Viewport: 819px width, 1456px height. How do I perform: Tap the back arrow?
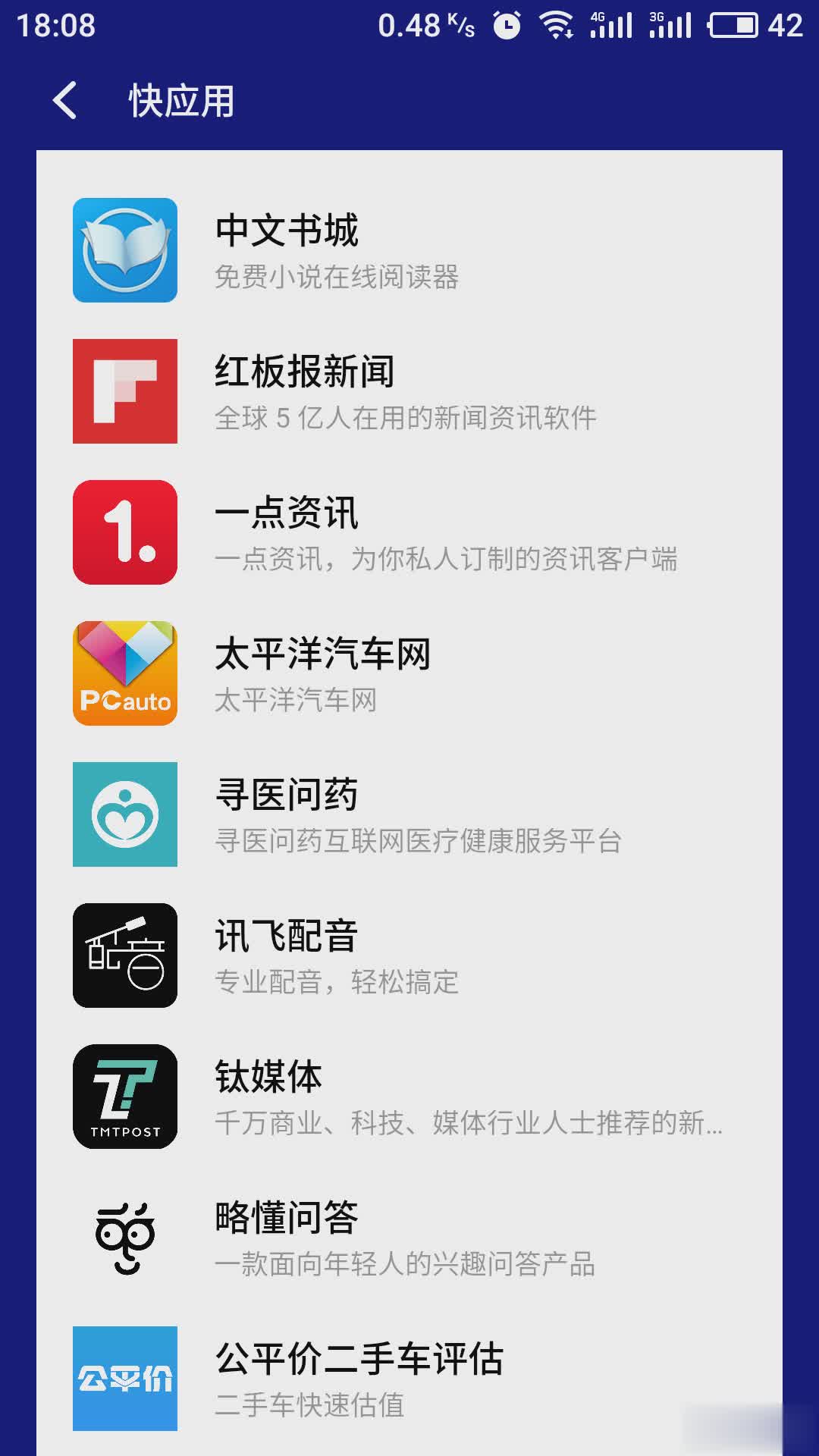64,100
